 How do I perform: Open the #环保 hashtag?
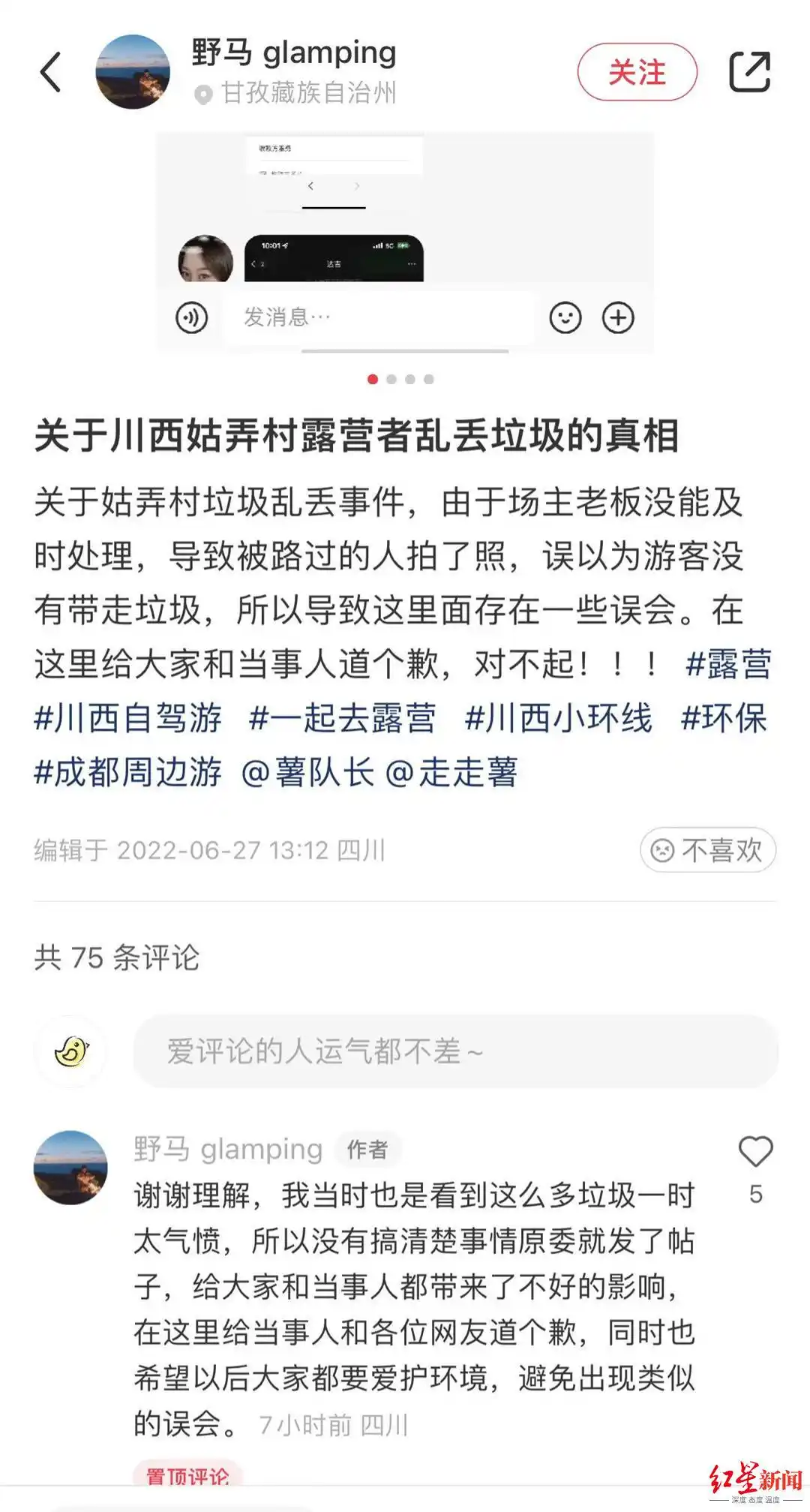tap(724, 718)
